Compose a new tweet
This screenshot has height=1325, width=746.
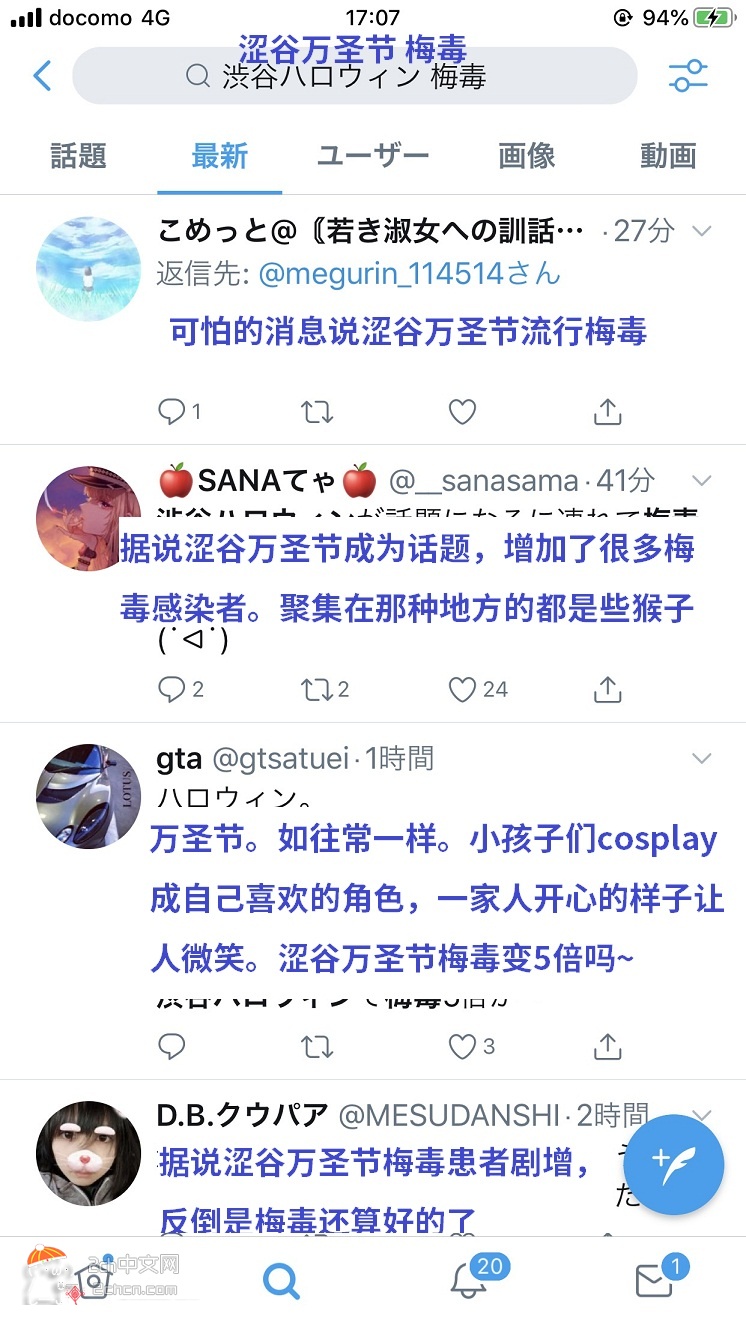[673, 1164]
